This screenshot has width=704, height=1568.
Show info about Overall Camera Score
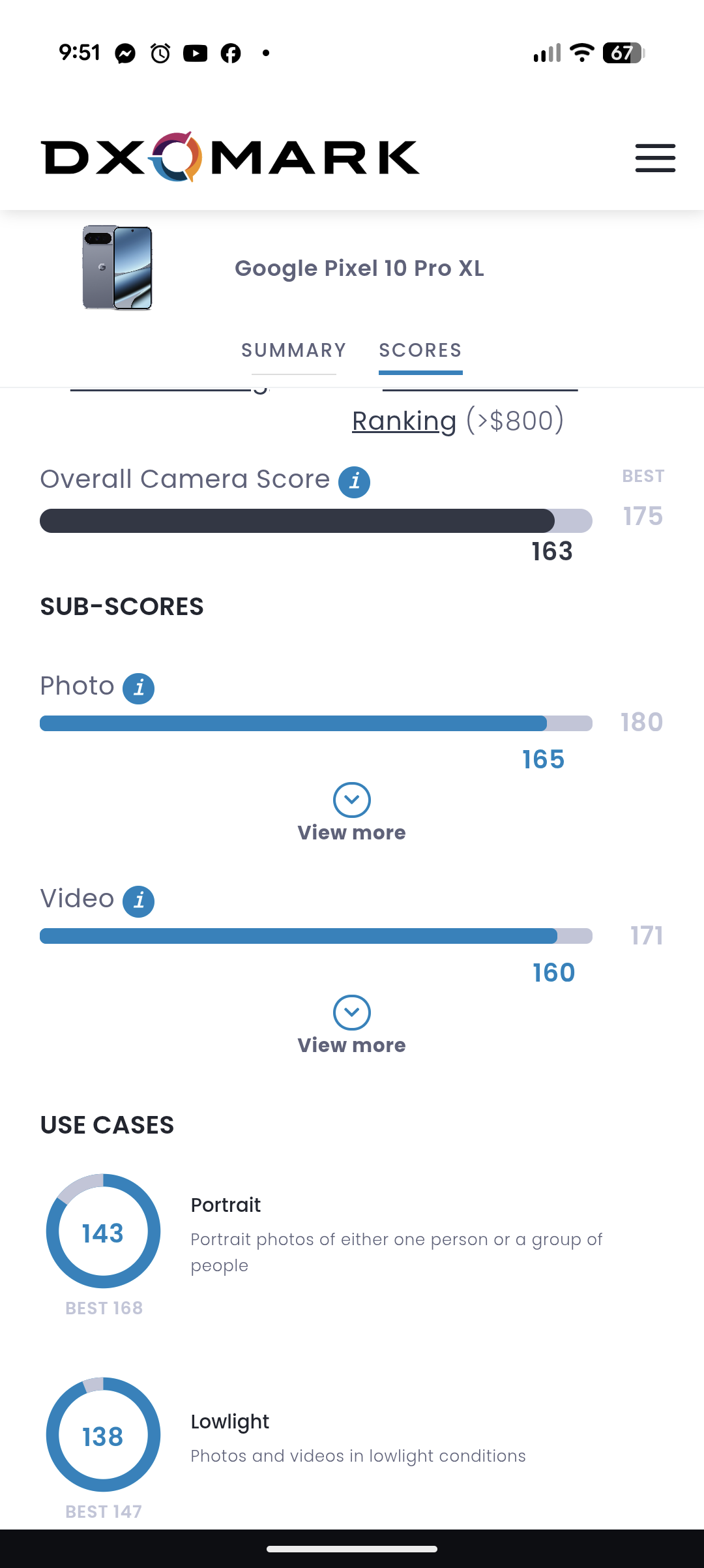click(x=354, y=482)
